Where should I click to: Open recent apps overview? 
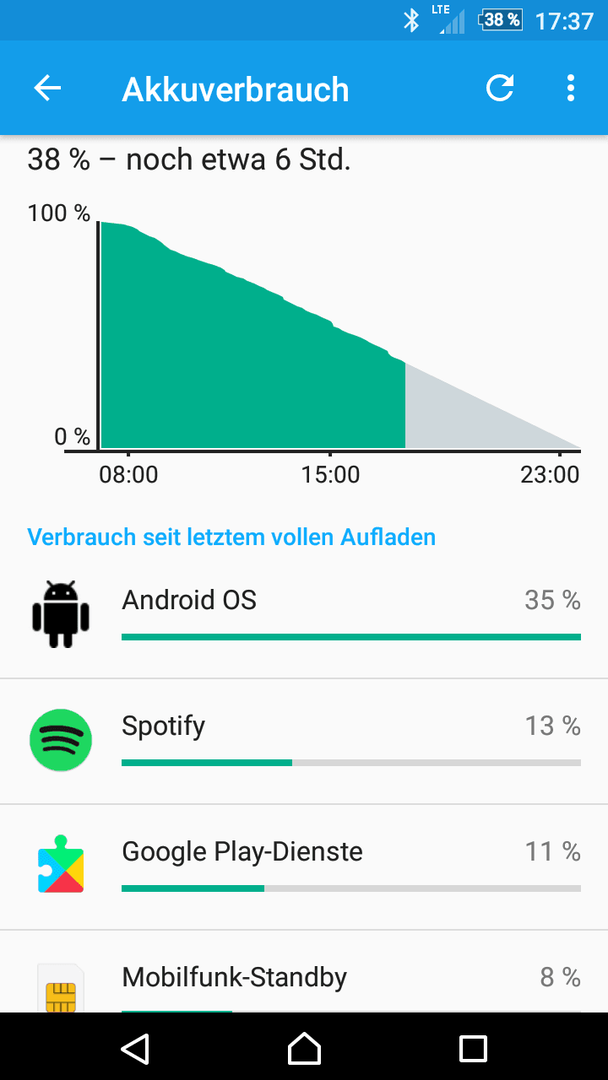click(473, 1048)
